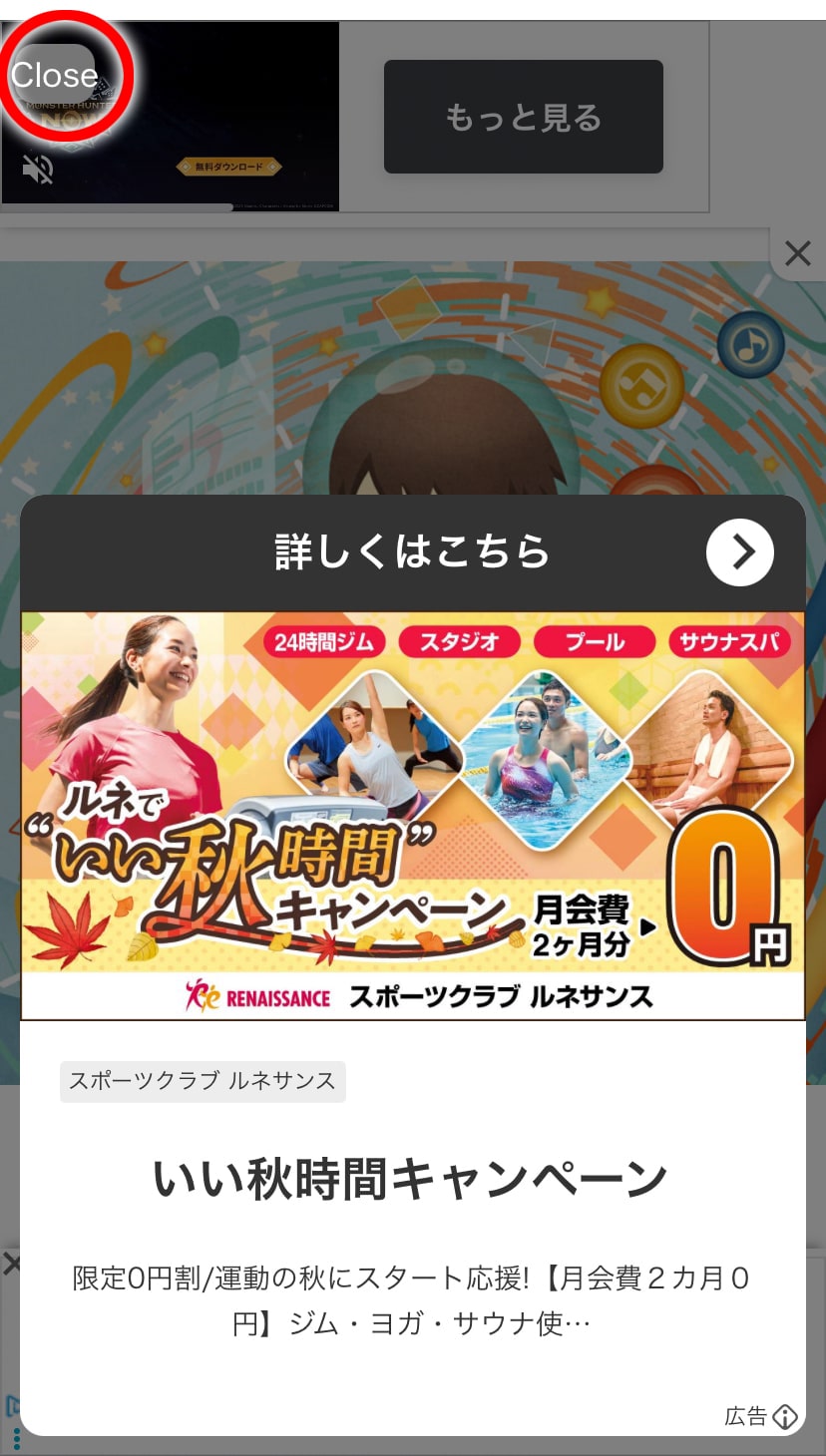Tap the もっと見る button
This screenshot has width=826, height=1456.
pyautogui.click(x=523, y=118)
